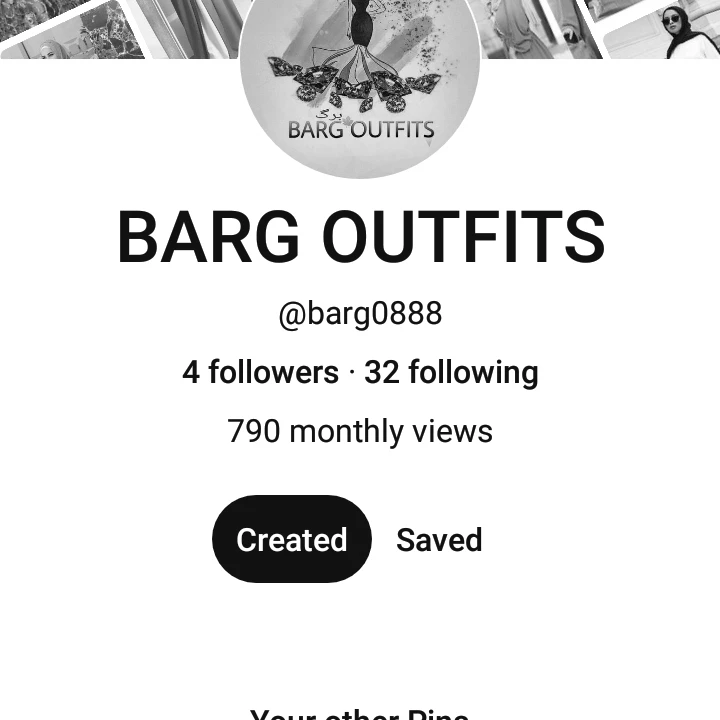
Task: Open the 4 followers list
Action: pyautogui.click(x=260, y=372)
